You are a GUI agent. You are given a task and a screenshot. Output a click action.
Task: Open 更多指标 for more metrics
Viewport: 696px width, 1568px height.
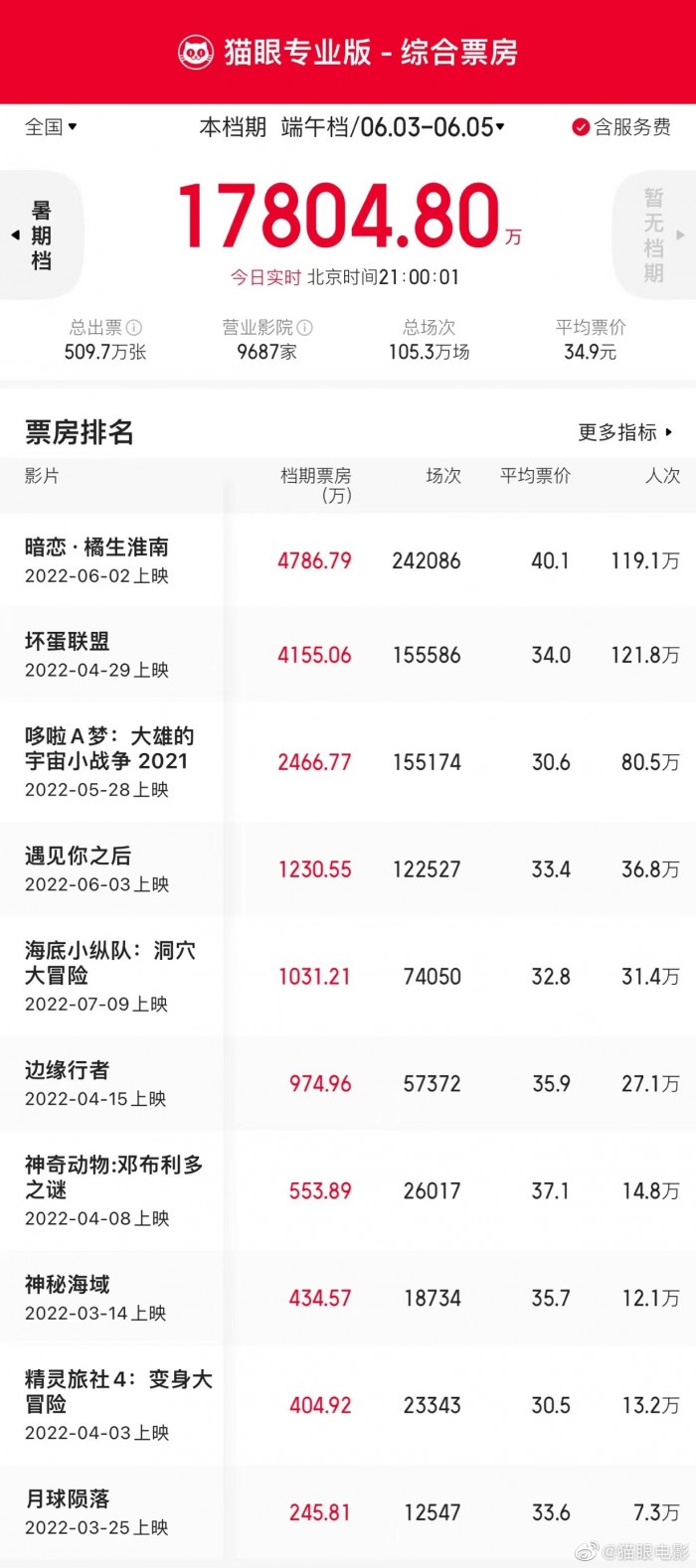click(625, 432)
